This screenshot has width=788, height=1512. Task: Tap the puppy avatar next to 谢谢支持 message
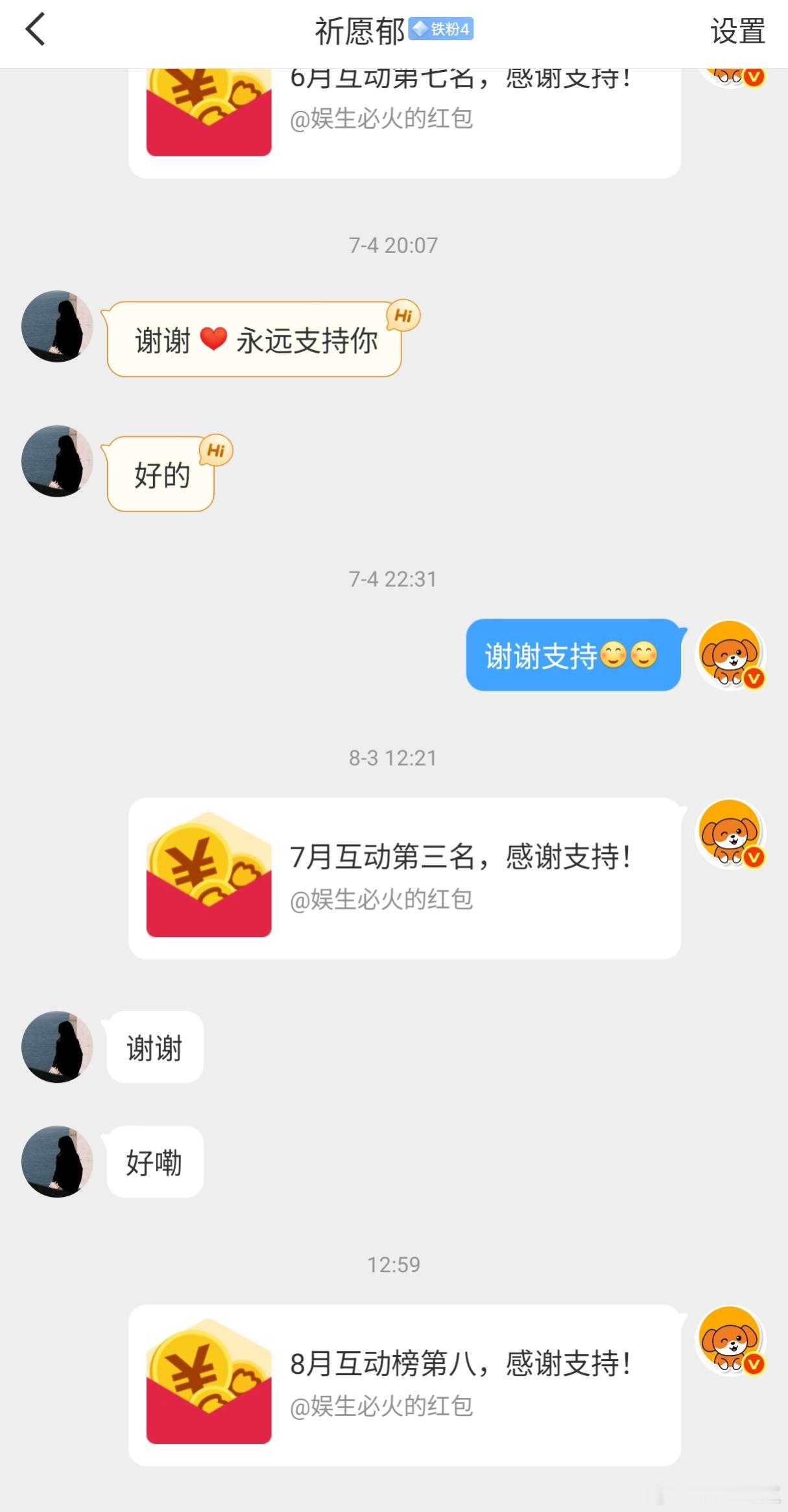coord(730,654)
